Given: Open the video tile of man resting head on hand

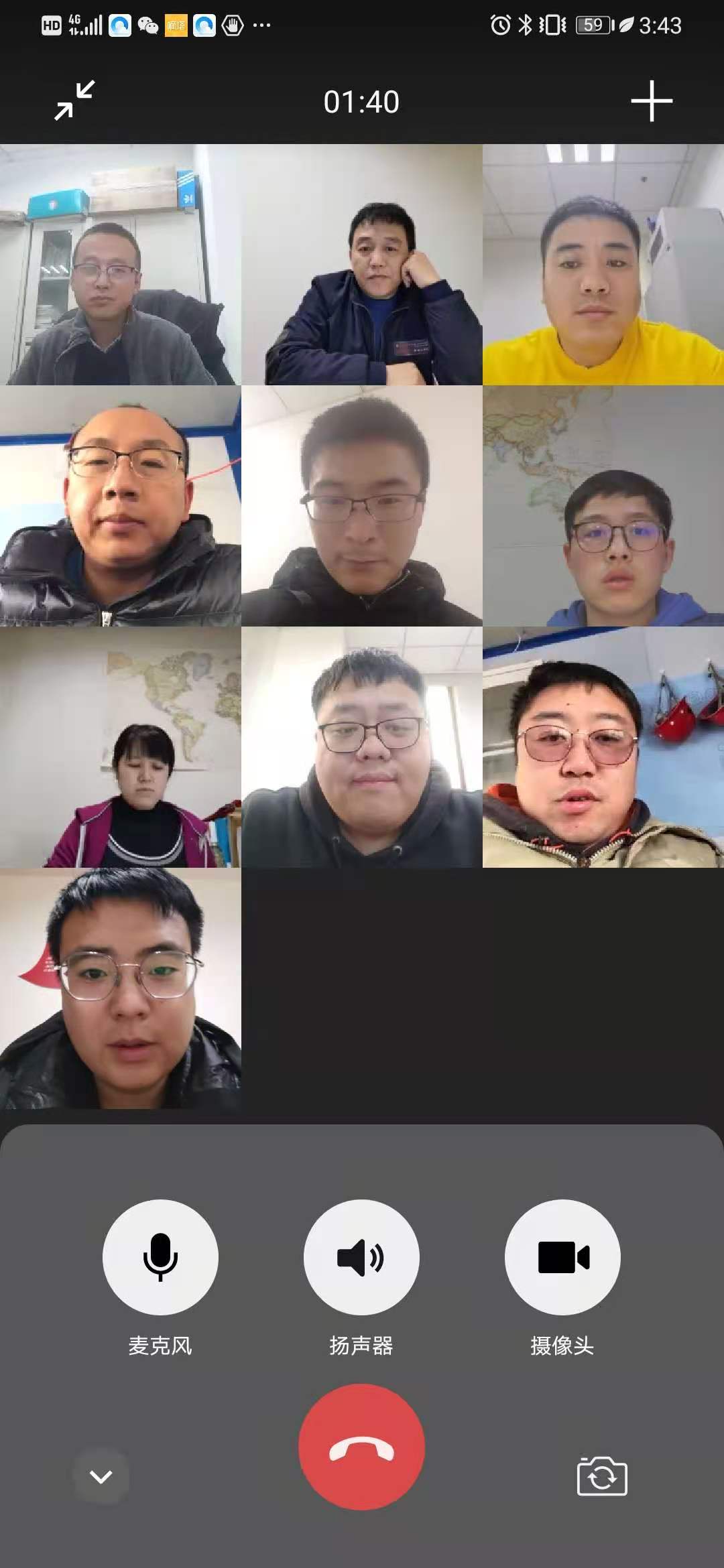Looking at the screenshot, I should pyautogui.click(x=361, y=265).
